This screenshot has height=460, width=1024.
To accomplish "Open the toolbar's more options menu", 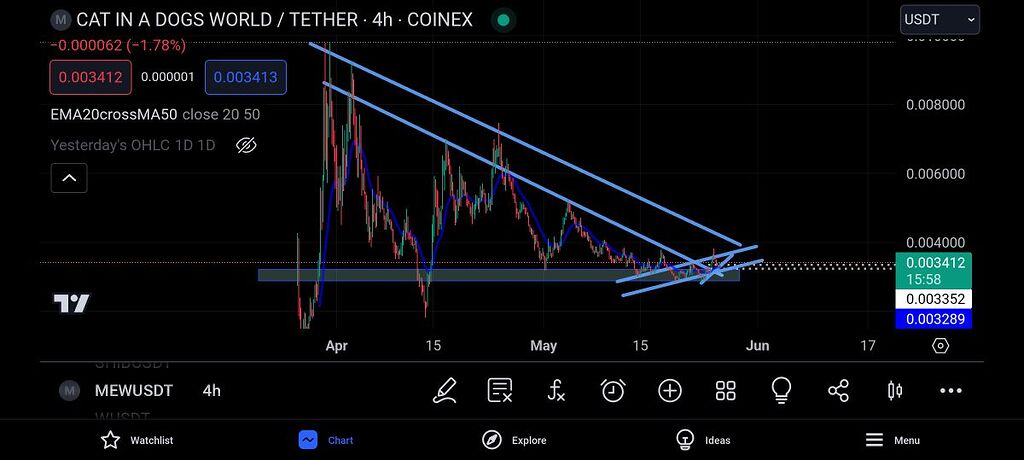I will click(x=951, y=390).
